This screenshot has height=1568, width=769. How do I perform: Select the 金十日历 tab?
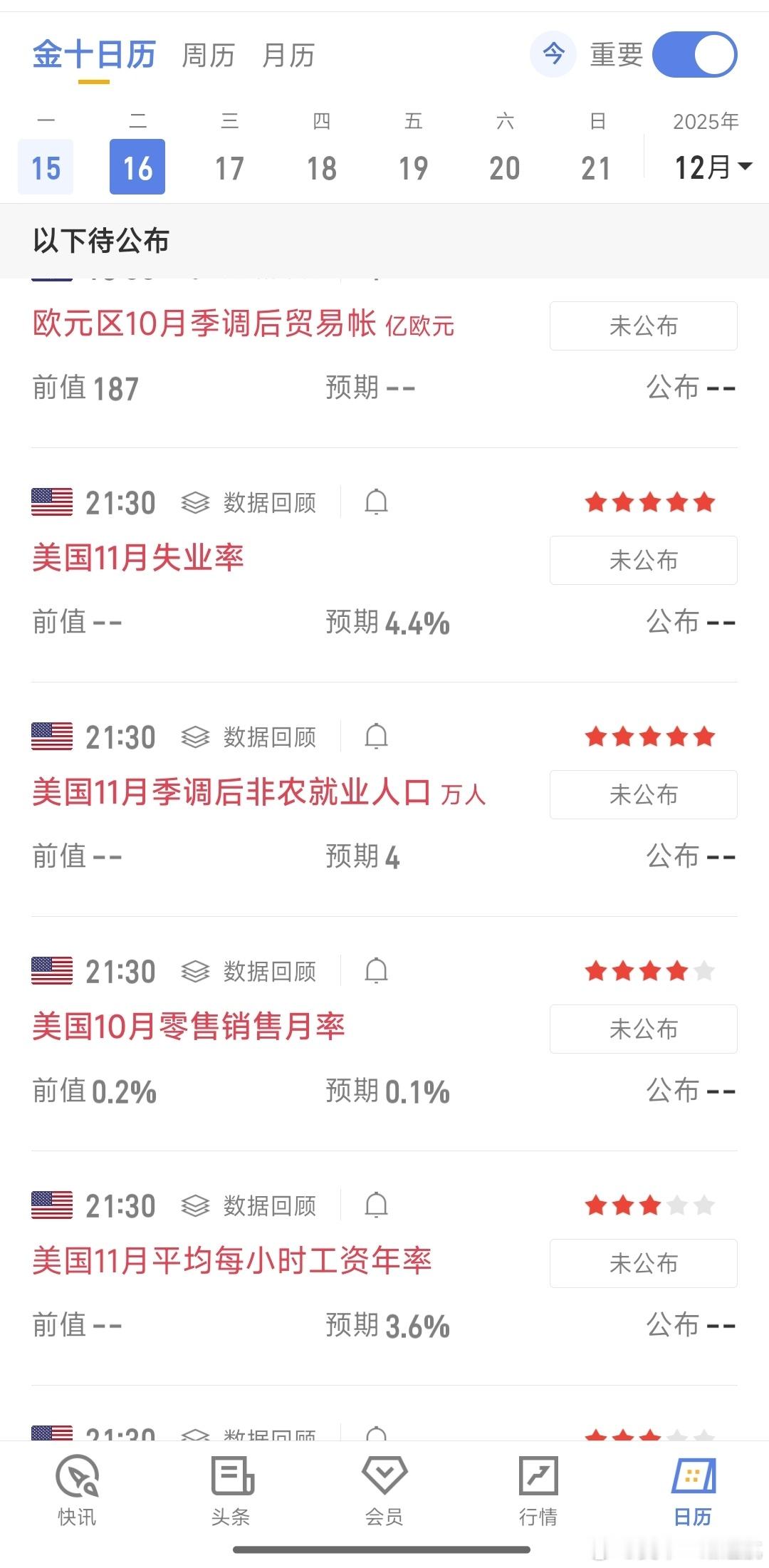(94, 56)
